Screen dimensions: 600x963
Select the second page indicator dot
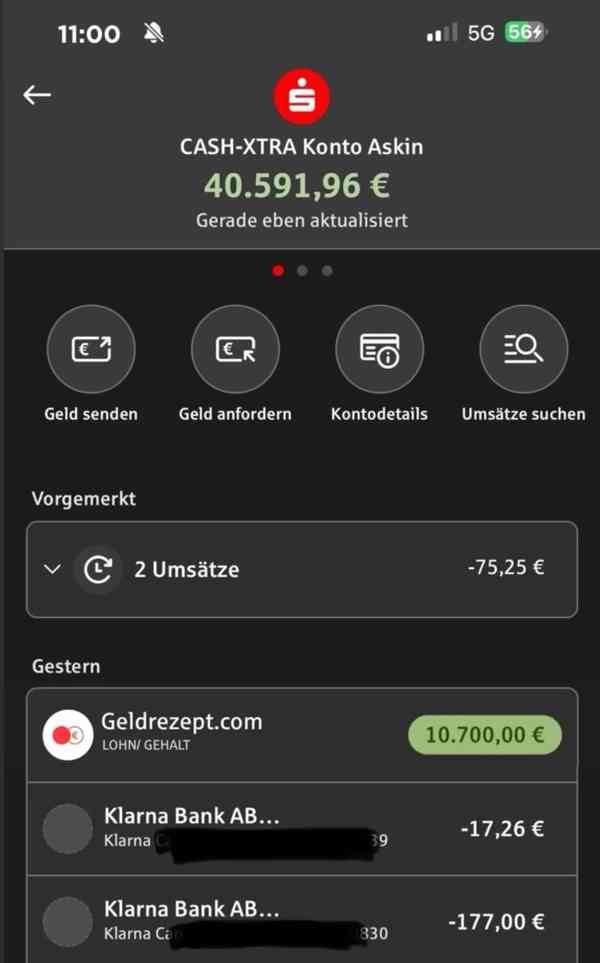click(x=302, y=271)
